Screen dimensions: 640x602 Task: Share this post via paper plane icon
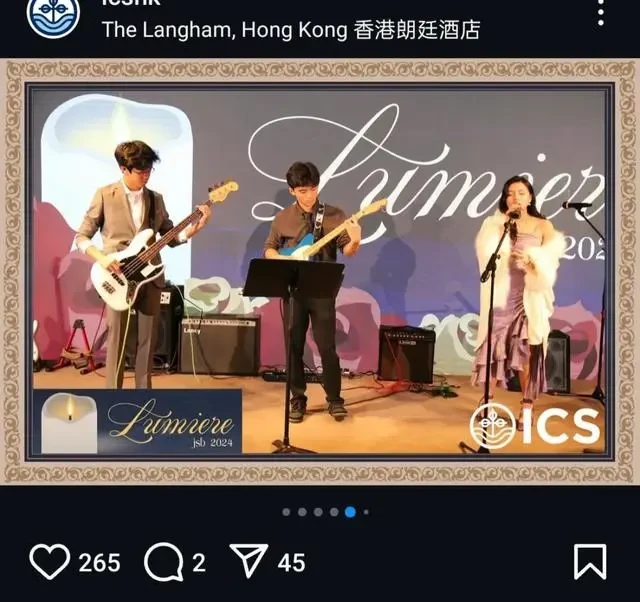click(248, 561)
